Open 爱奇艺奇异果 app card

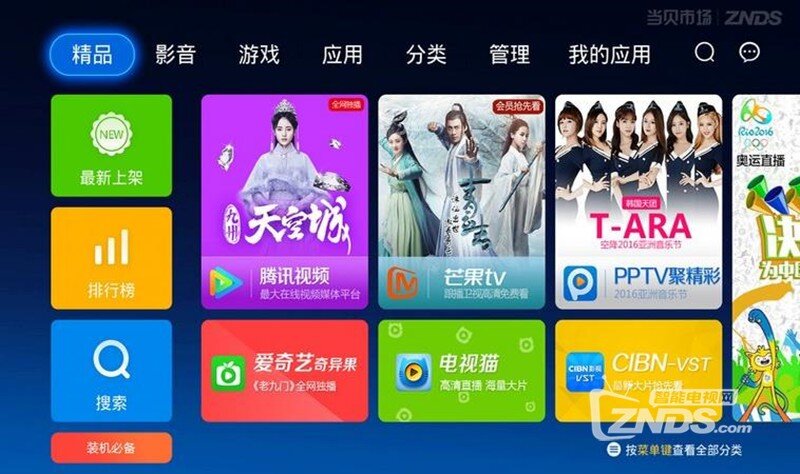(x=285, y=370)
